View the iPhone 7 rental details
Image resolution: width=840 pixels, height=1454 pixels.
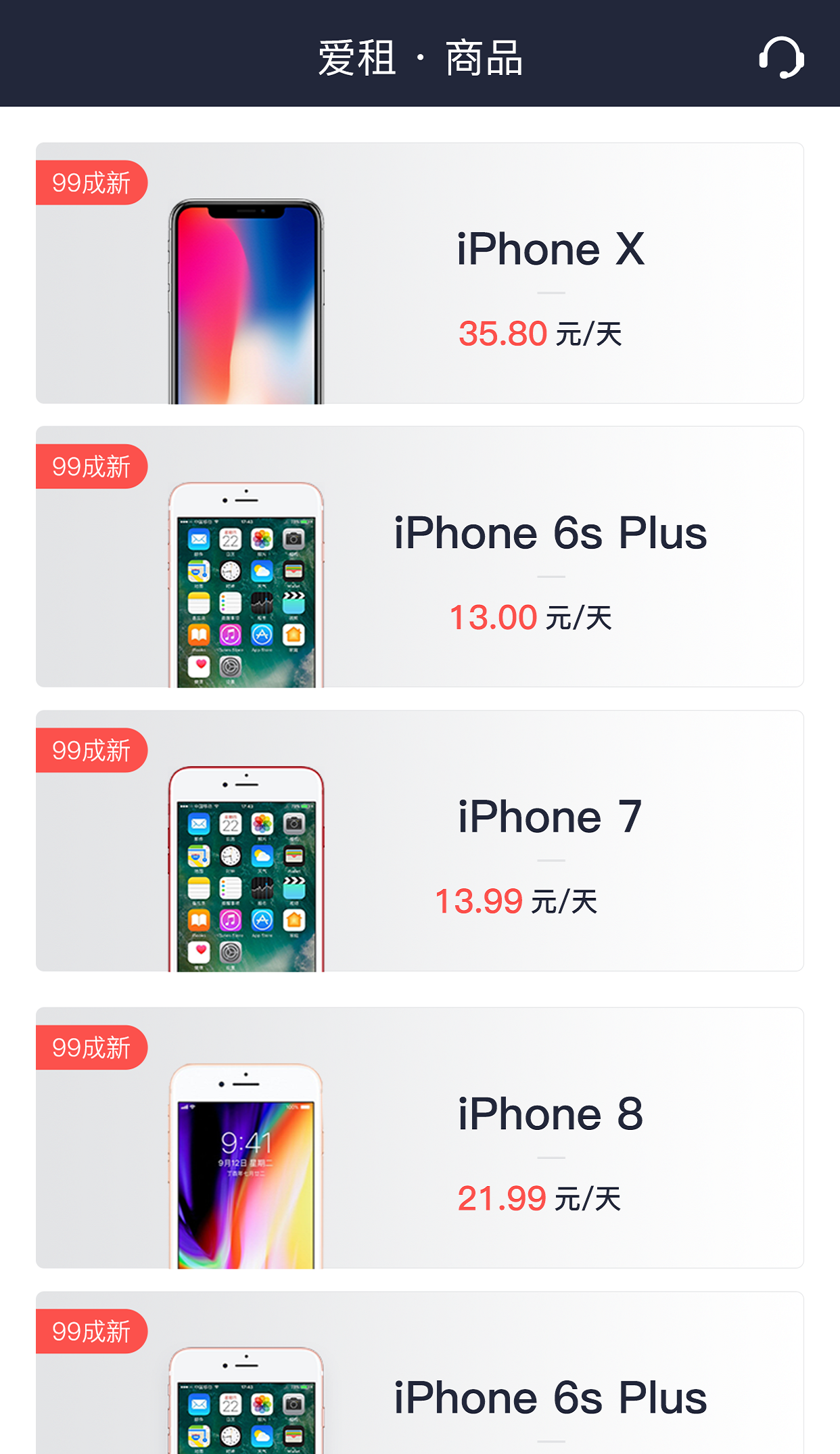[419, 841]
